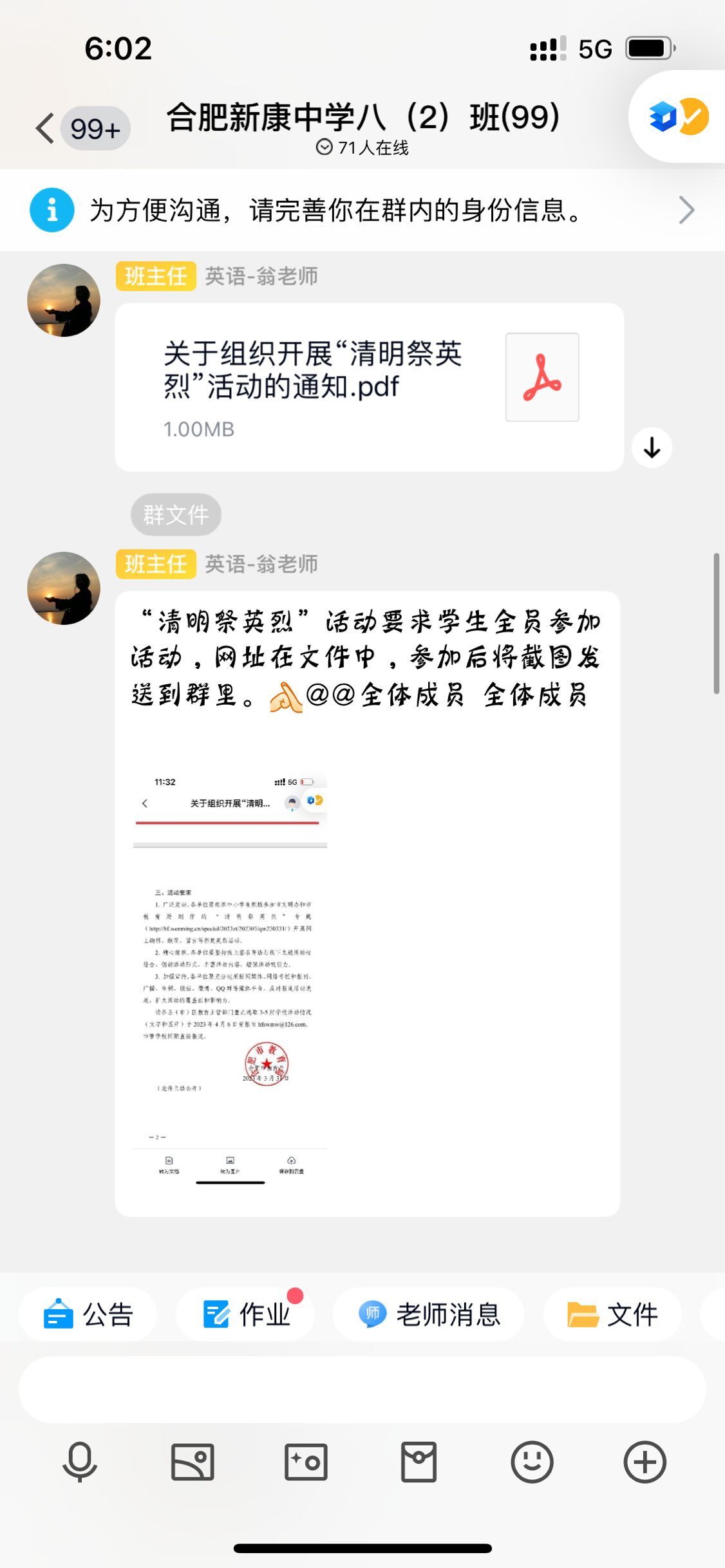Open 英语-翁老师's avatar next to the PDF
The height and width of the screenshot is (1568, 725).
click(x=64, y=300)
